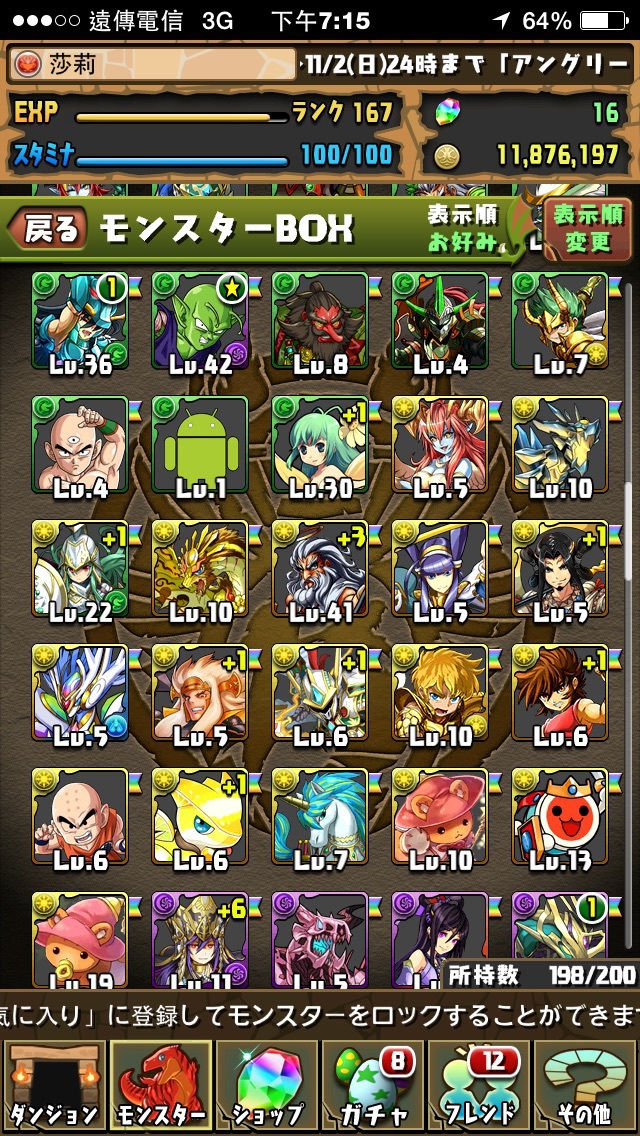This screenshot has width=640, height=1136.
Task: Open the yellow cat-like monster Lv.6
Action: (x=200, y=818)
